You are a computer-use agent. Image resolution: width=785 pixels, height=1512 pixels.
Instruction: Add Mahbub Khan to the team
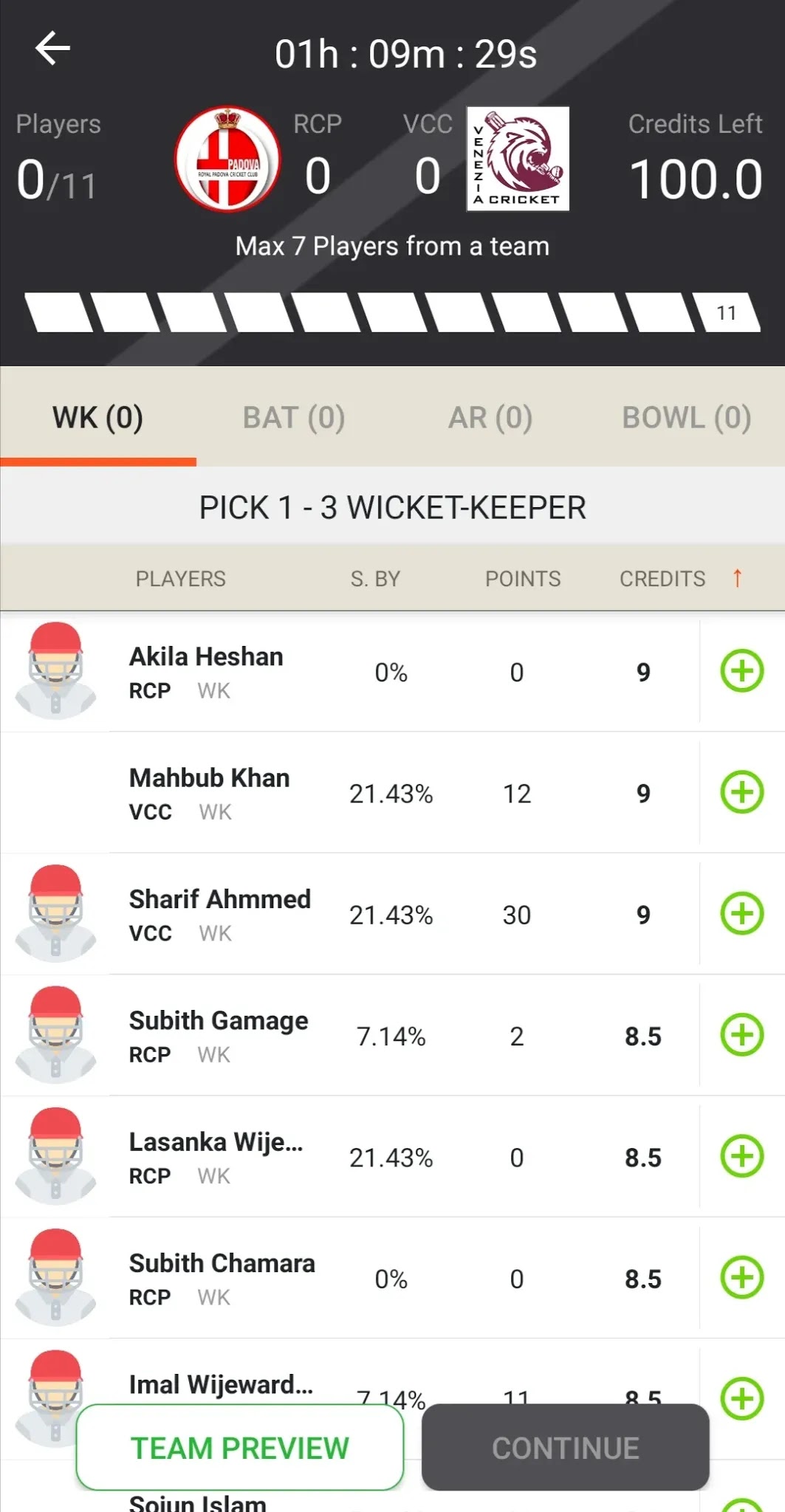tap(741, 792)
